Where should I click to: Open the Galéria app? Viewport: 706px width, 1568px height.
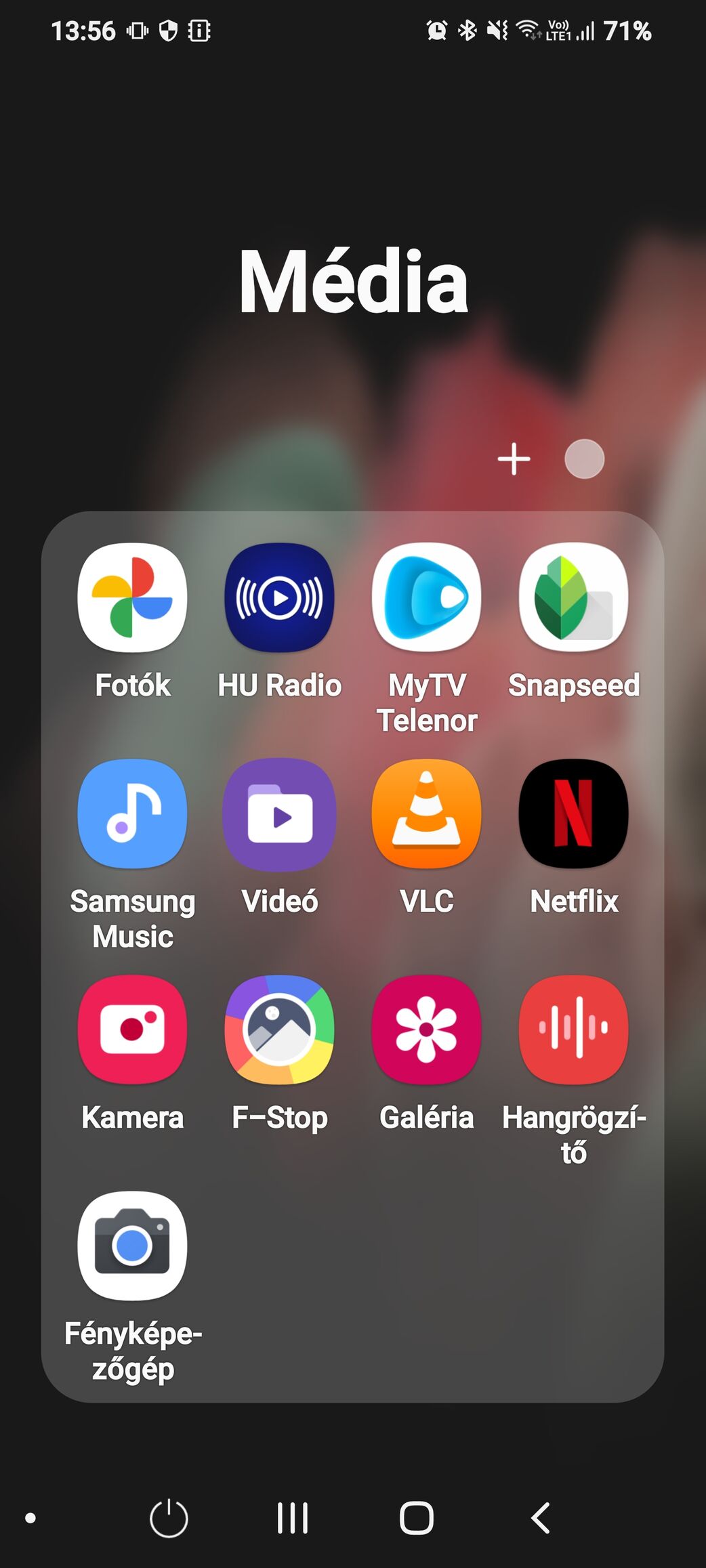426,1030
